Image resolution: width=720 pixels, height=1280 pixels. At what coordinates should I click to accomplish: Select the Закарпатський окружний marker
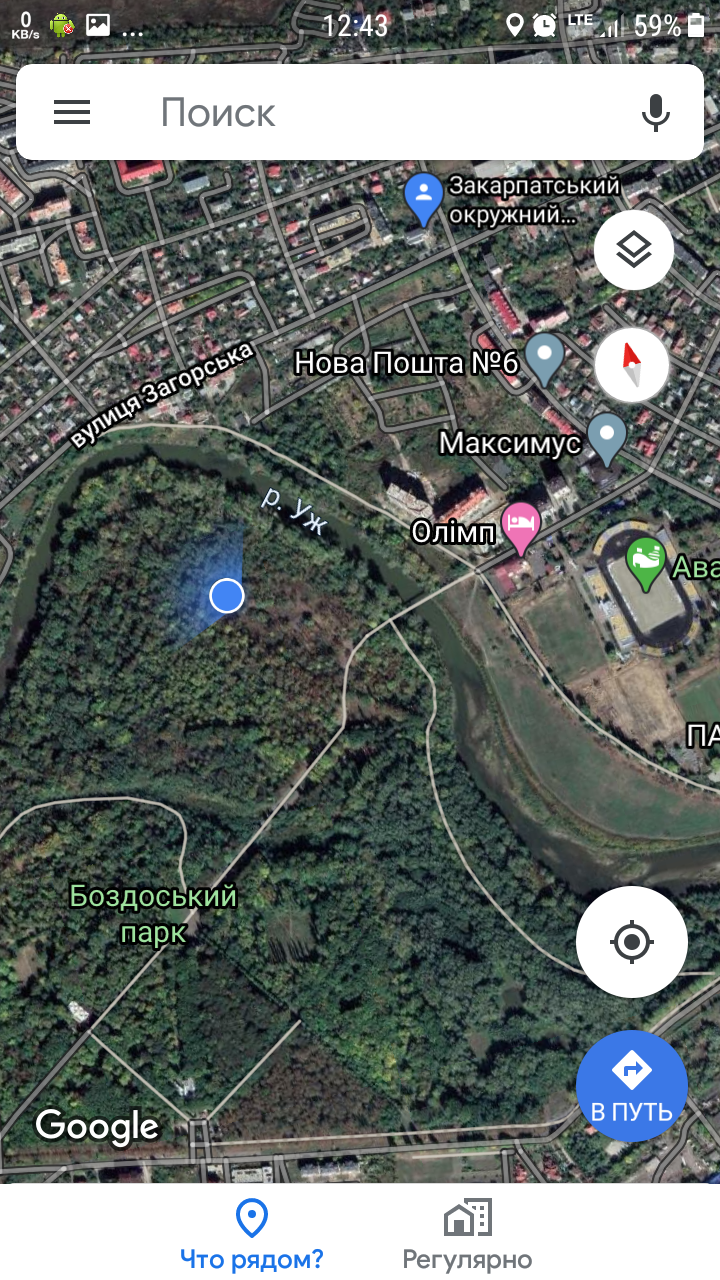(x=424, y=197)
